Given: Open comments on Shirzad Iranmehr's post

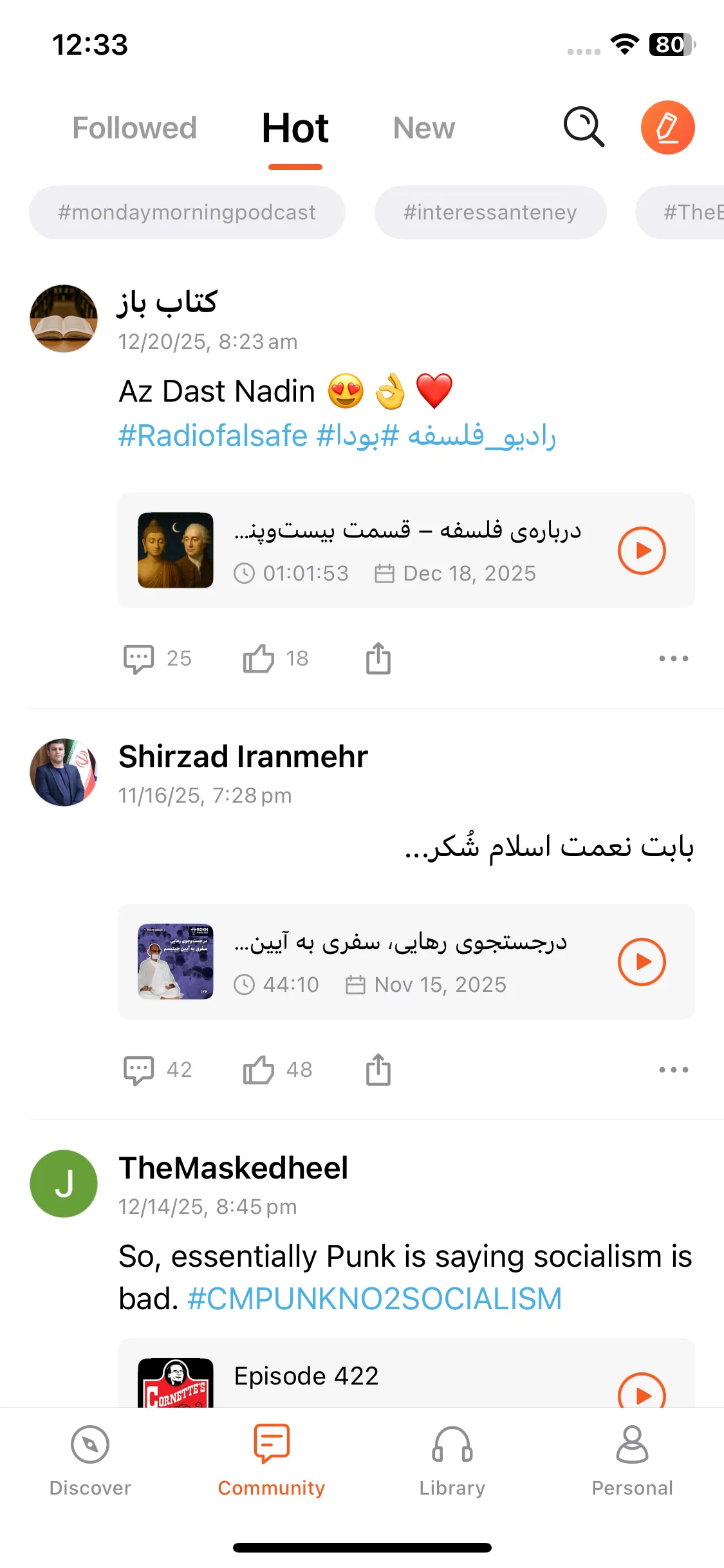Looking at the screenshot, I should (x=140, y=1070).
